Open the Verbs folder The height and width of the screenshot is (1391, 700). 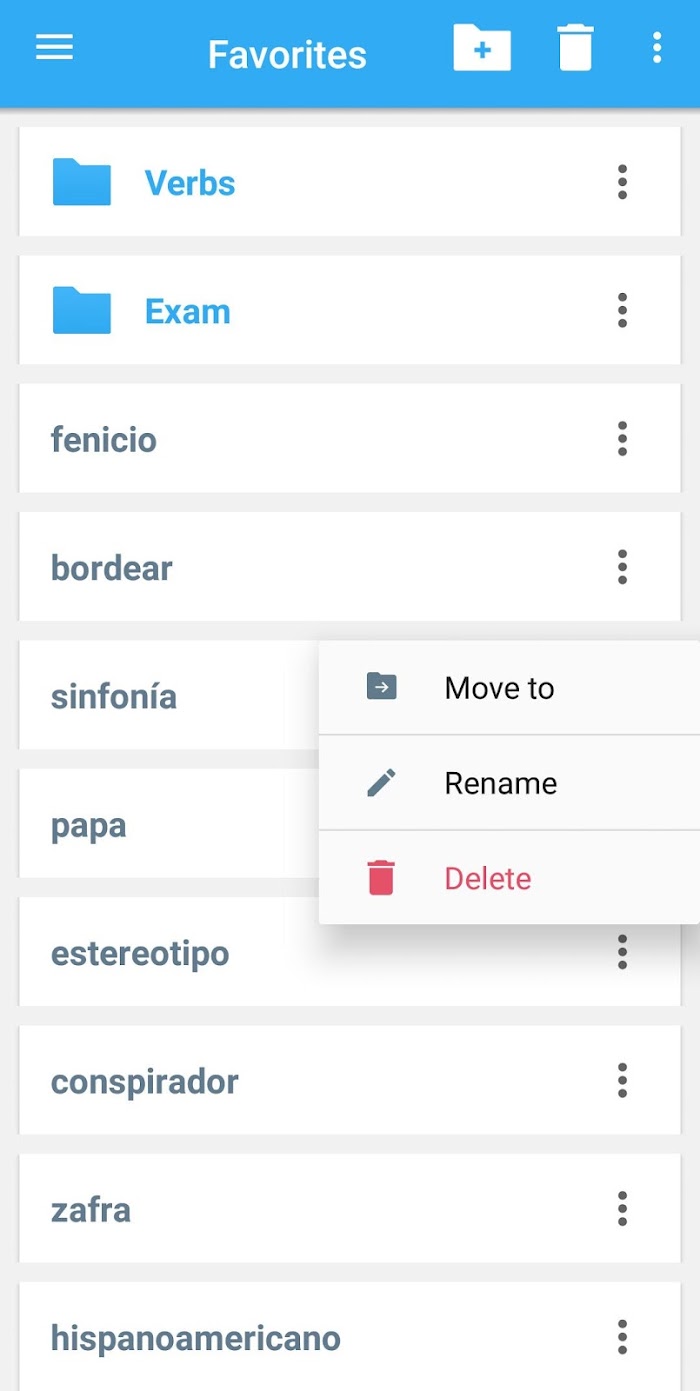pos(350,182)
